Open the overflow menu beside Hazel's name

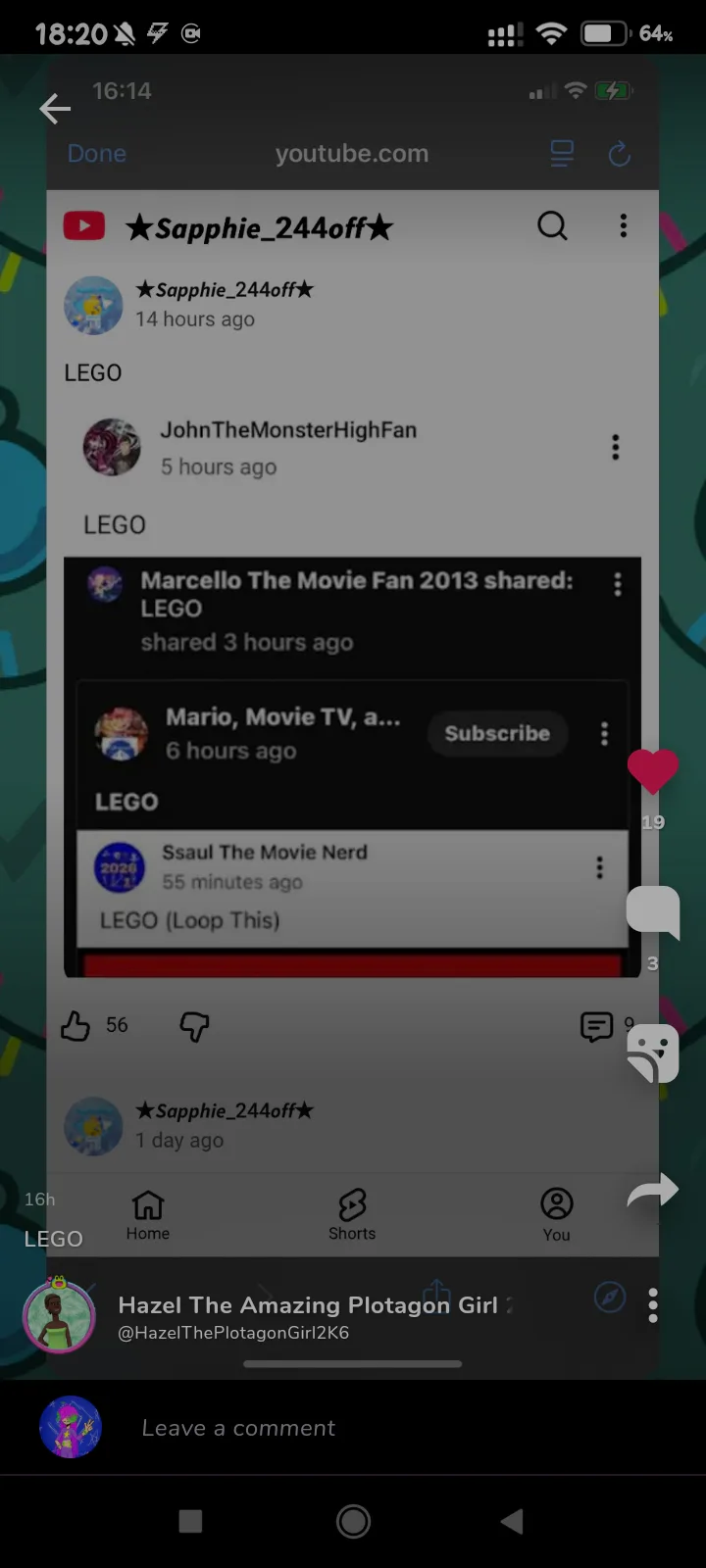pyautogui.click(x=653, y=1305)
